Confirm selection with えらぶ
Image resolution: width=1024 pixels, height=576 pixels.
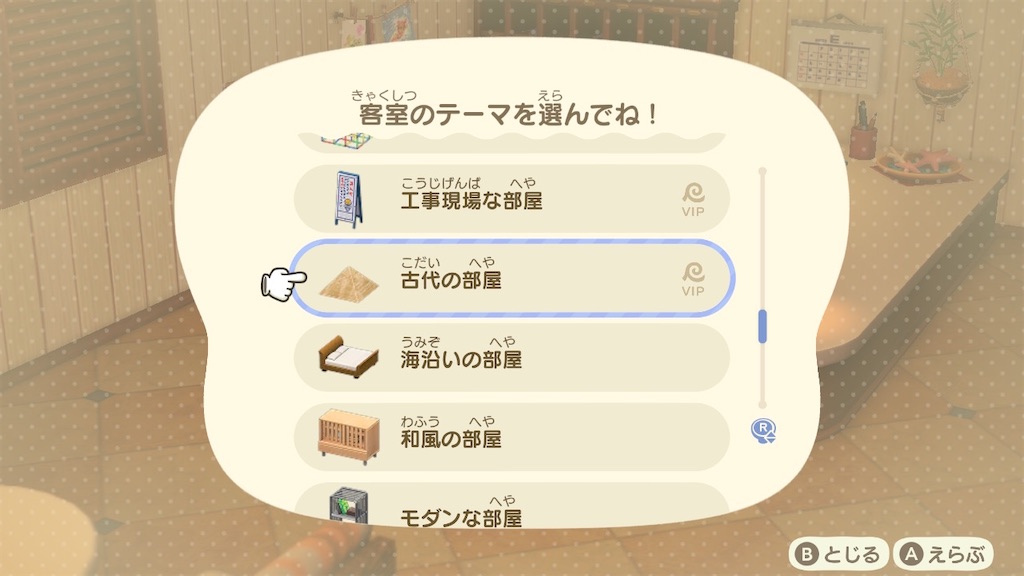pos(944,553)
